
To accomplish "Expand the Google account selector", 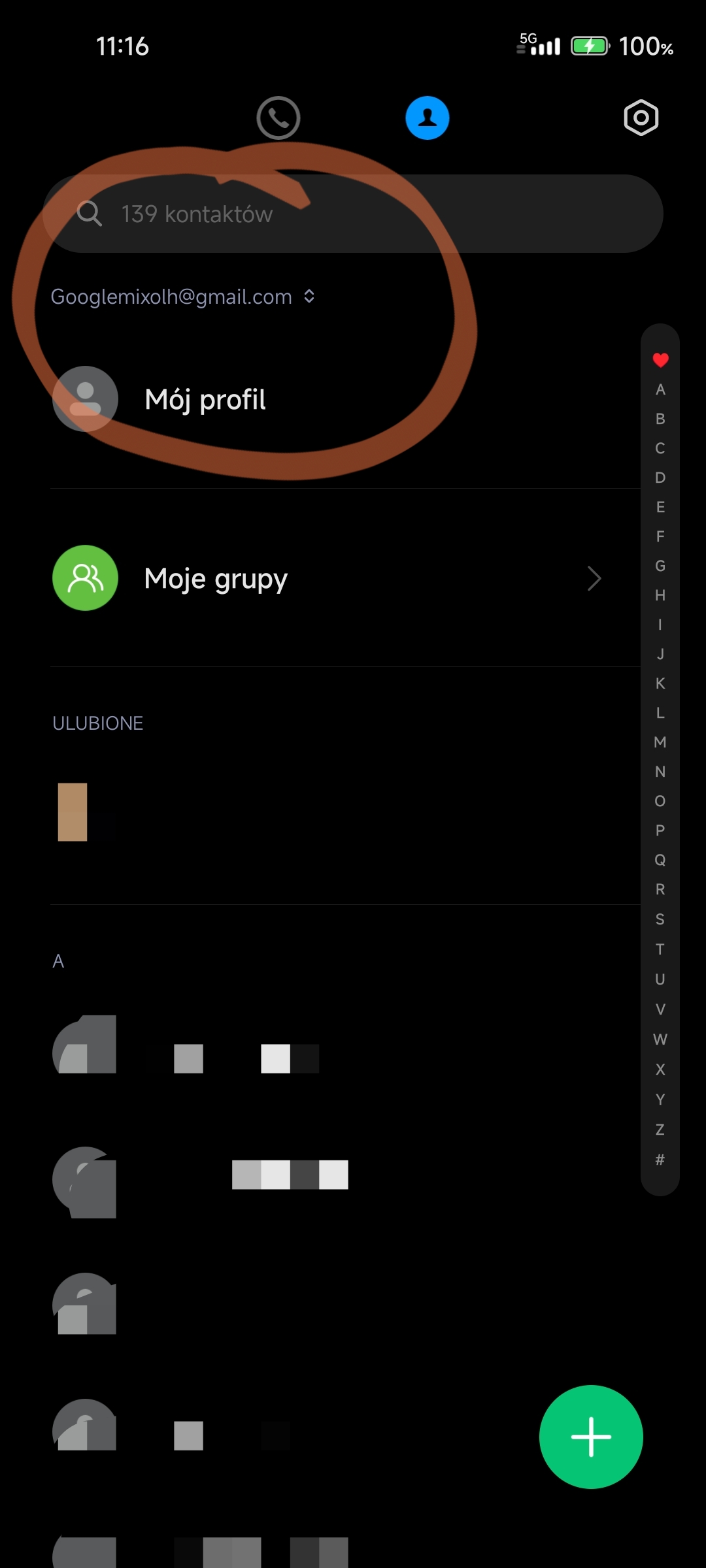I will pyautogui.click(x=183, y=297).
